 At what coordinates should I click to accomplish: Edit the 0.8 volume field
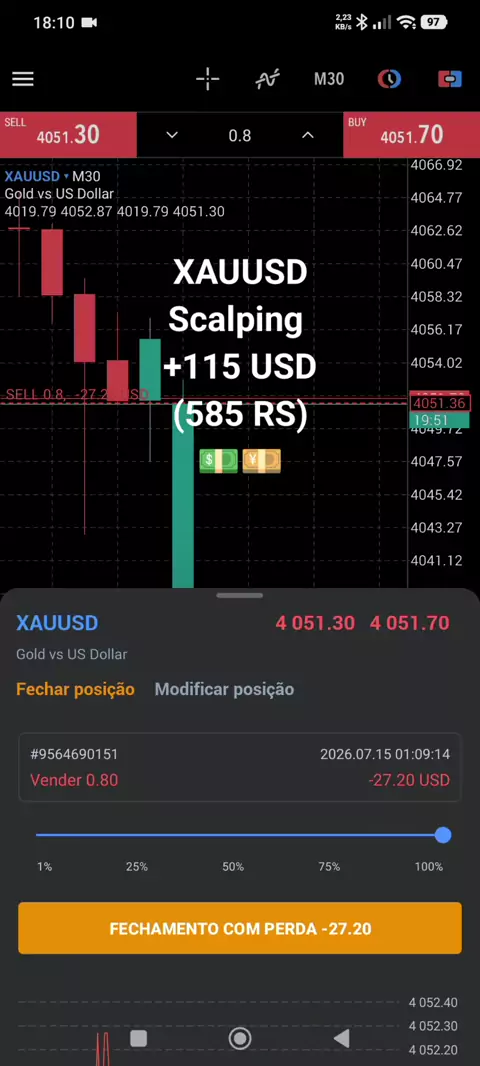pyautogui.click(x=239, y=135)
